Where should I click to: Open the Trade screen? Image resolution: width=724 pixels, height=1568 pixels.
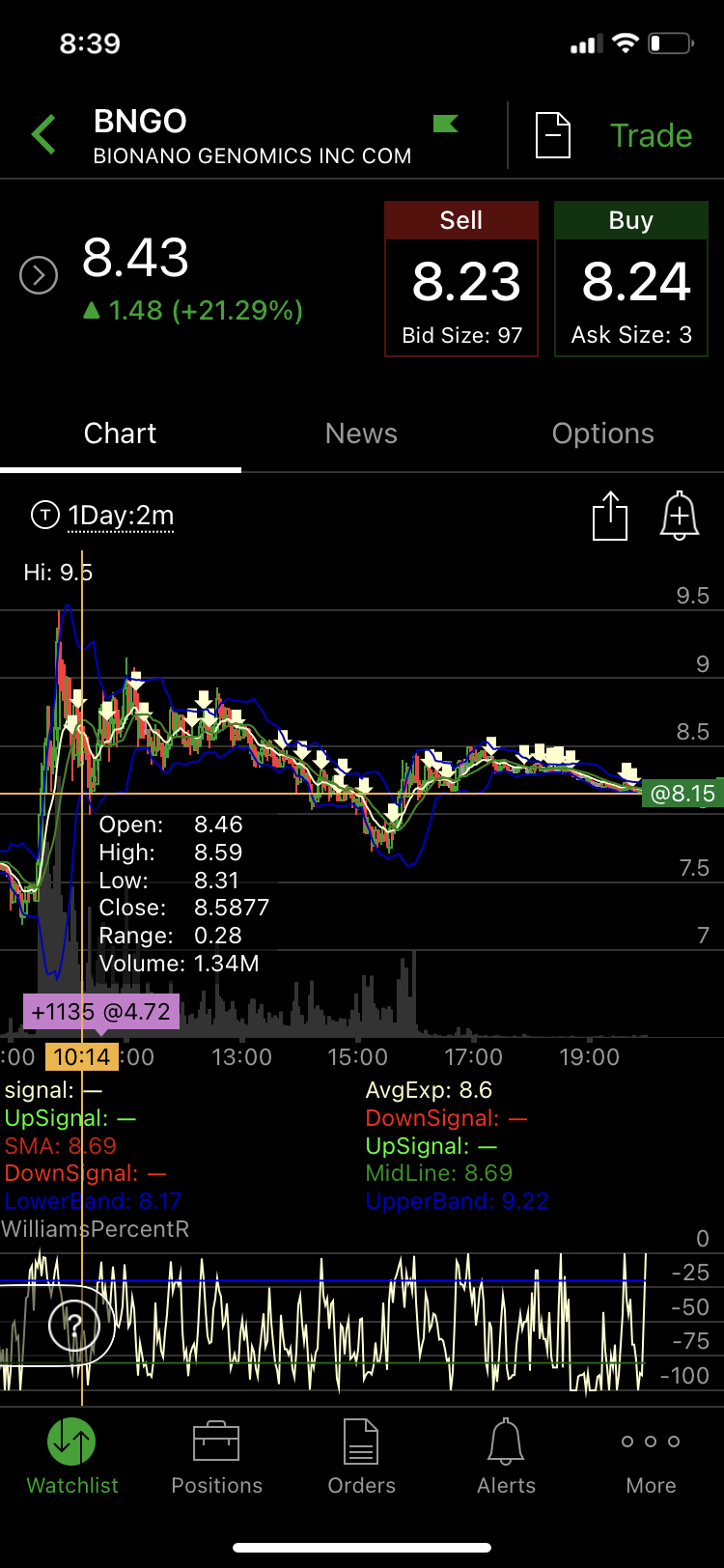(x=651, y=135)
